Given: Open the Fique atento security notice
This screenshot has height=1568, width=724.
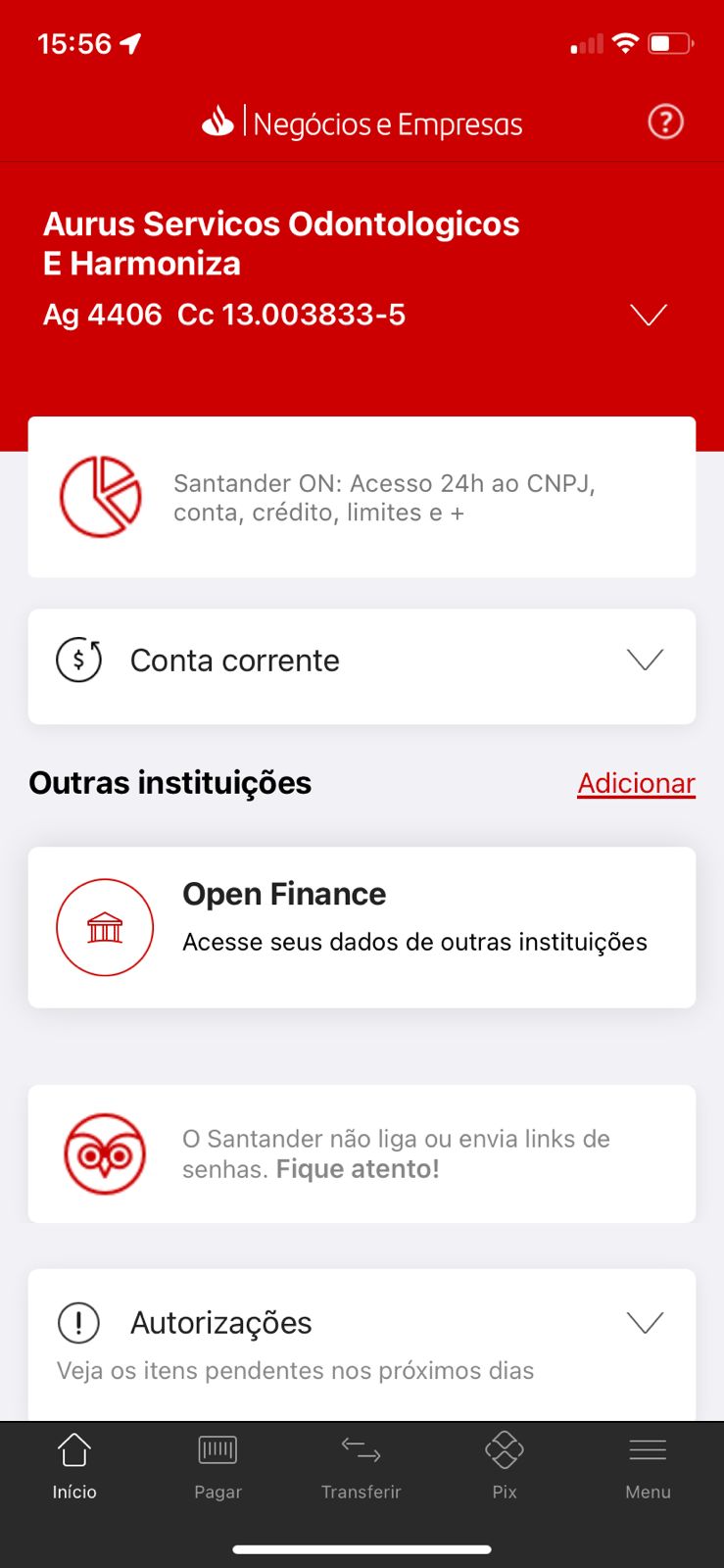Looking at the screenshot, I should [x=362, y=1153].
